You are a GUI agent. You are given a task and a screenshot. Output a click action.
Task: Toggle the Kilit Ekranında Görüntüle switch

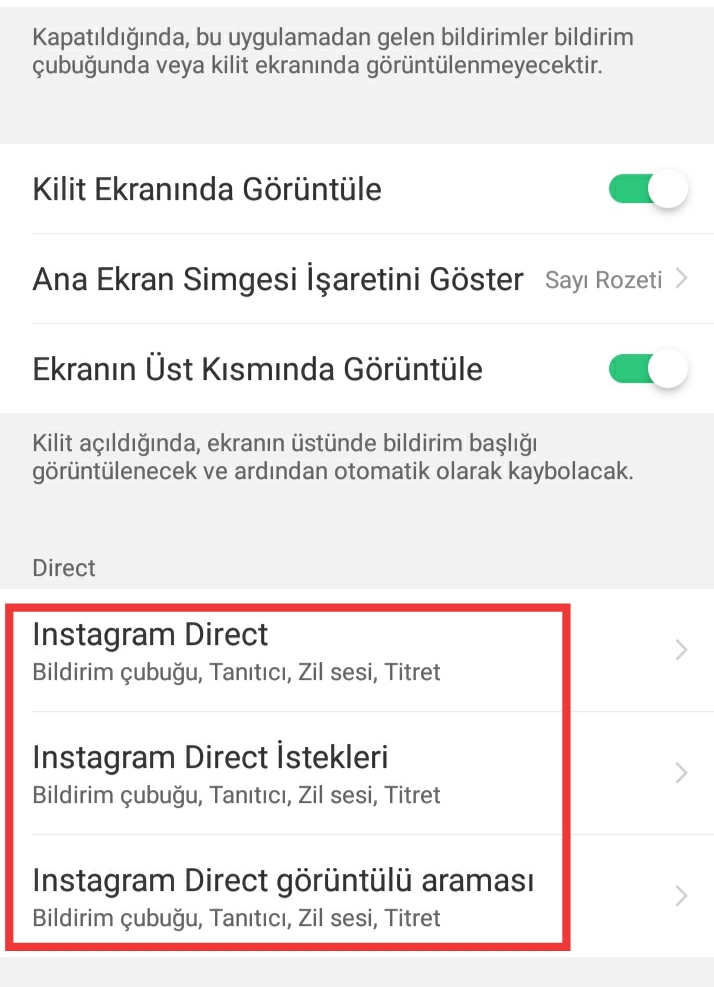[x=647, y=189]
